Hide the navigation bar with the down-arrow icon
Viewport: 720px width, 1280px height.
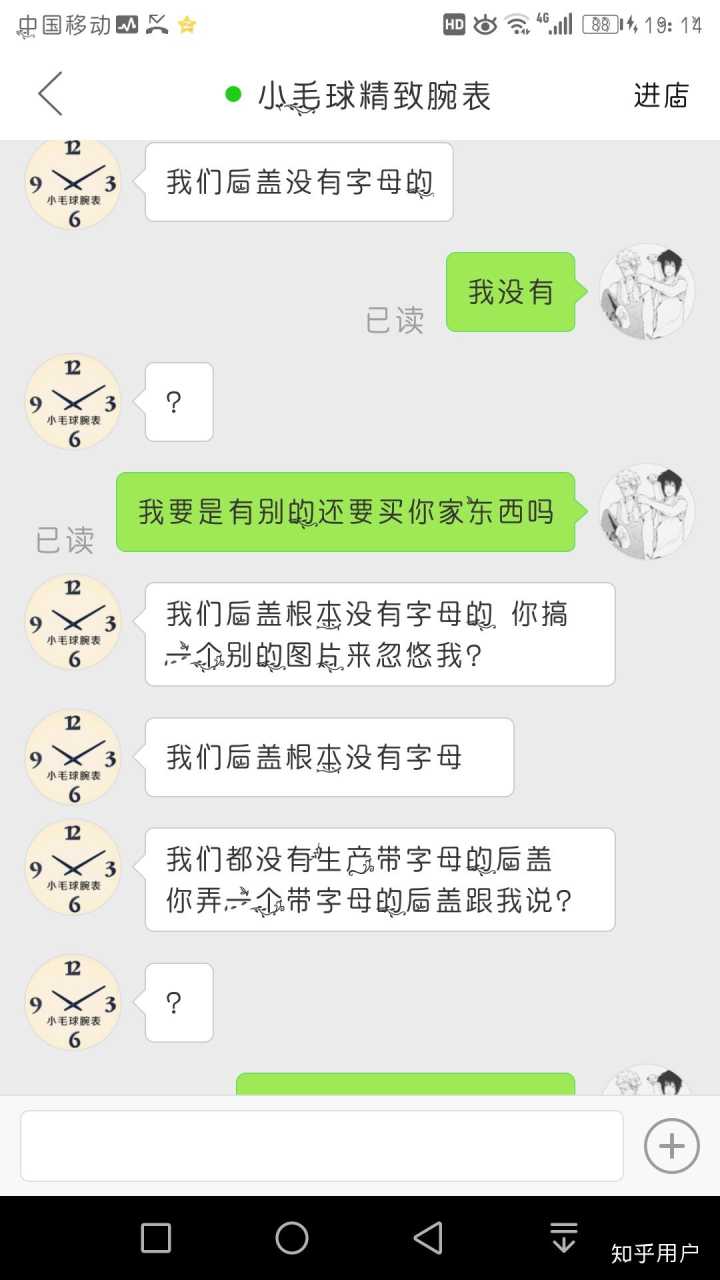coord(564,1238)
